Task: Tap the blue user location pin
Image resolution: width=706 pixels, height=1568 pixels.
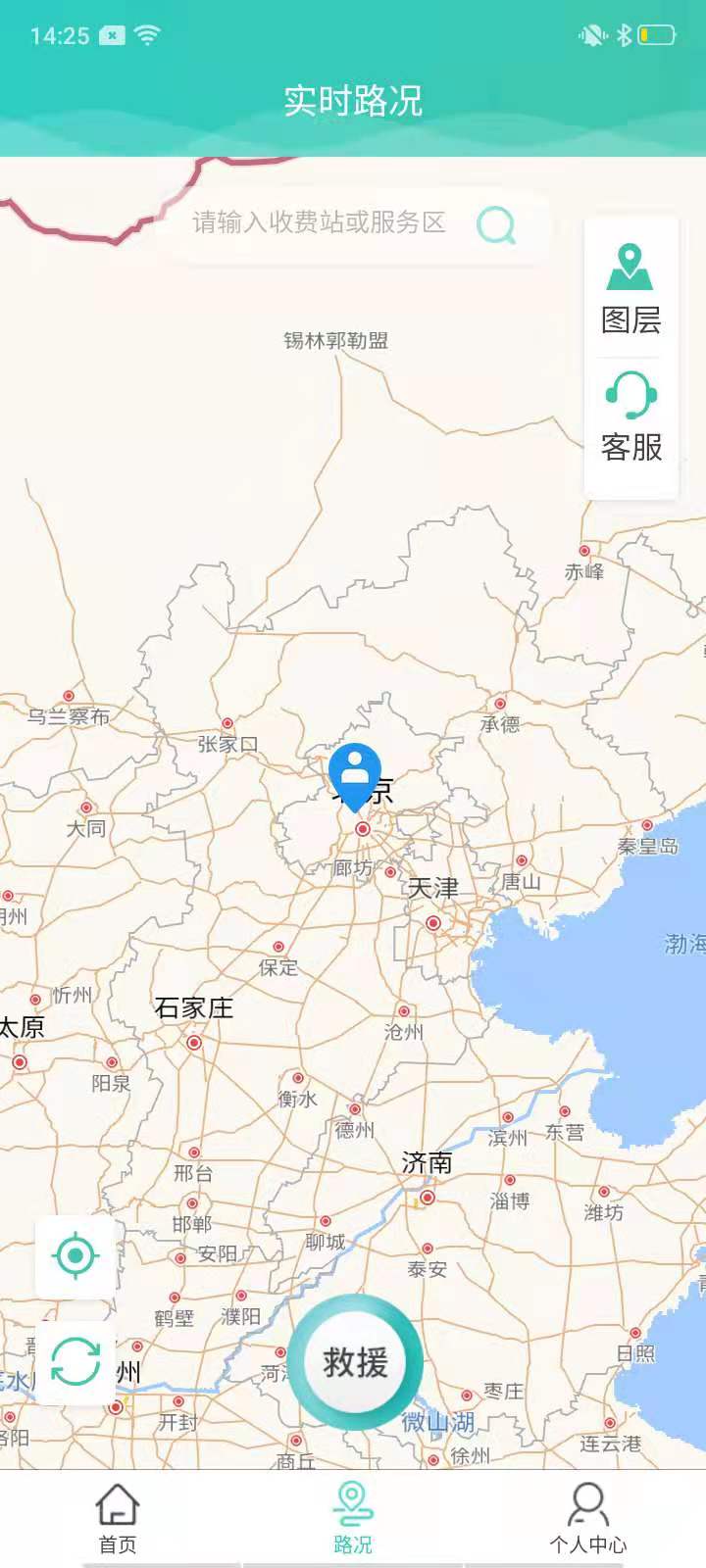Action: pyautogui.click(x=355, y=774)
